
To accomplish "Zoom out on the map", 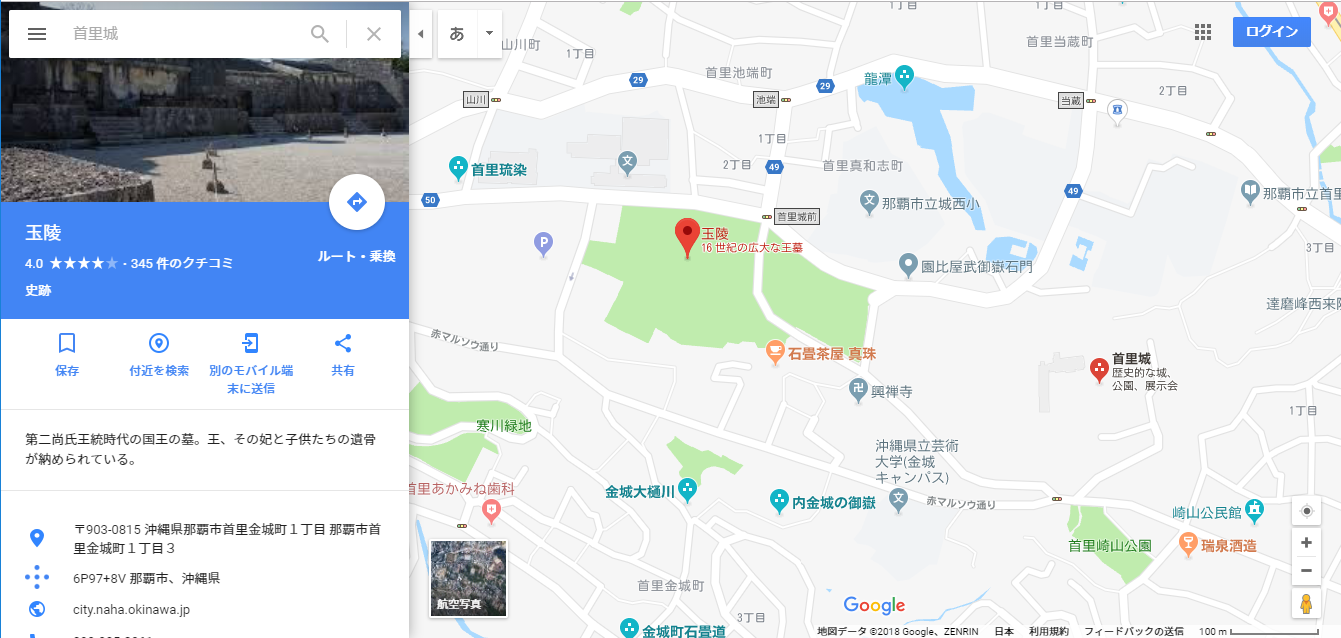I will (1306, 571).
